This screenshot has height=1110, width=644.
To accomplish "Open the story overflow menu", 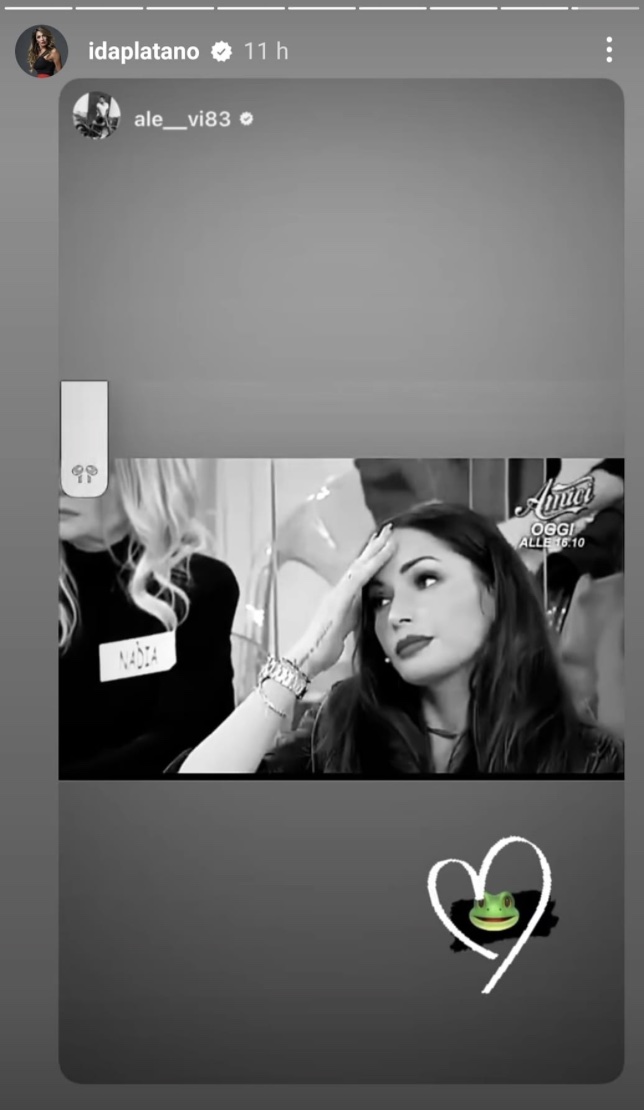I will pyautogui.click(x=608, y=51).
